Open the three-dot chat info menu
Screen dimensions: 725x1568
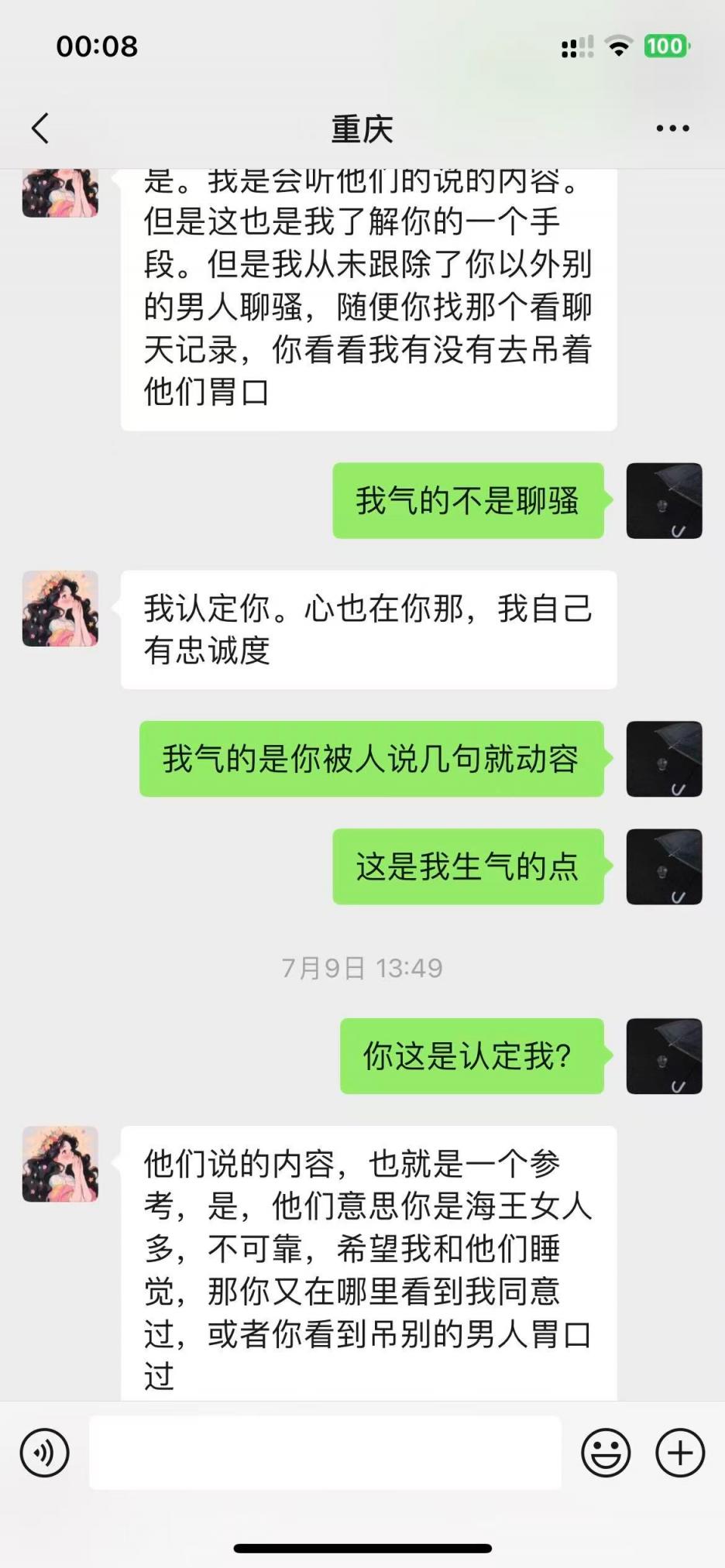tap(672, 129)
